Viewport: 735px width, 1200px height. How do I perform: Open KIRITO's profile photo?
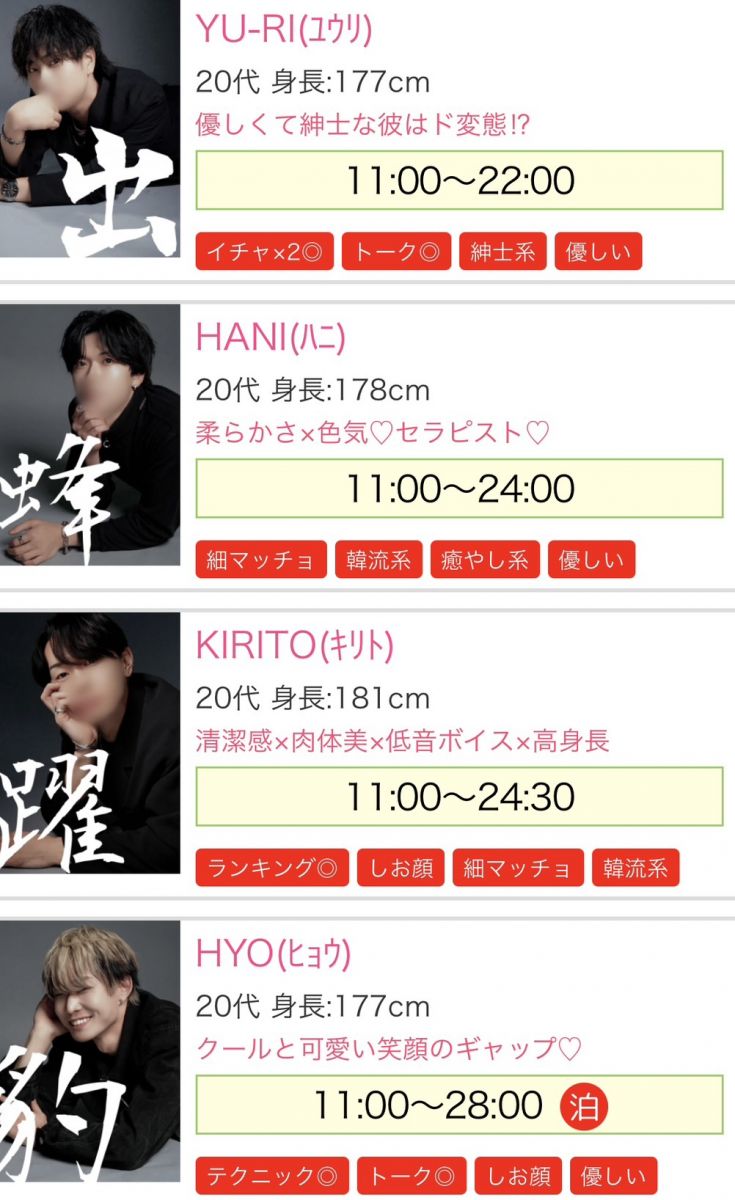(x=90, y=742)
